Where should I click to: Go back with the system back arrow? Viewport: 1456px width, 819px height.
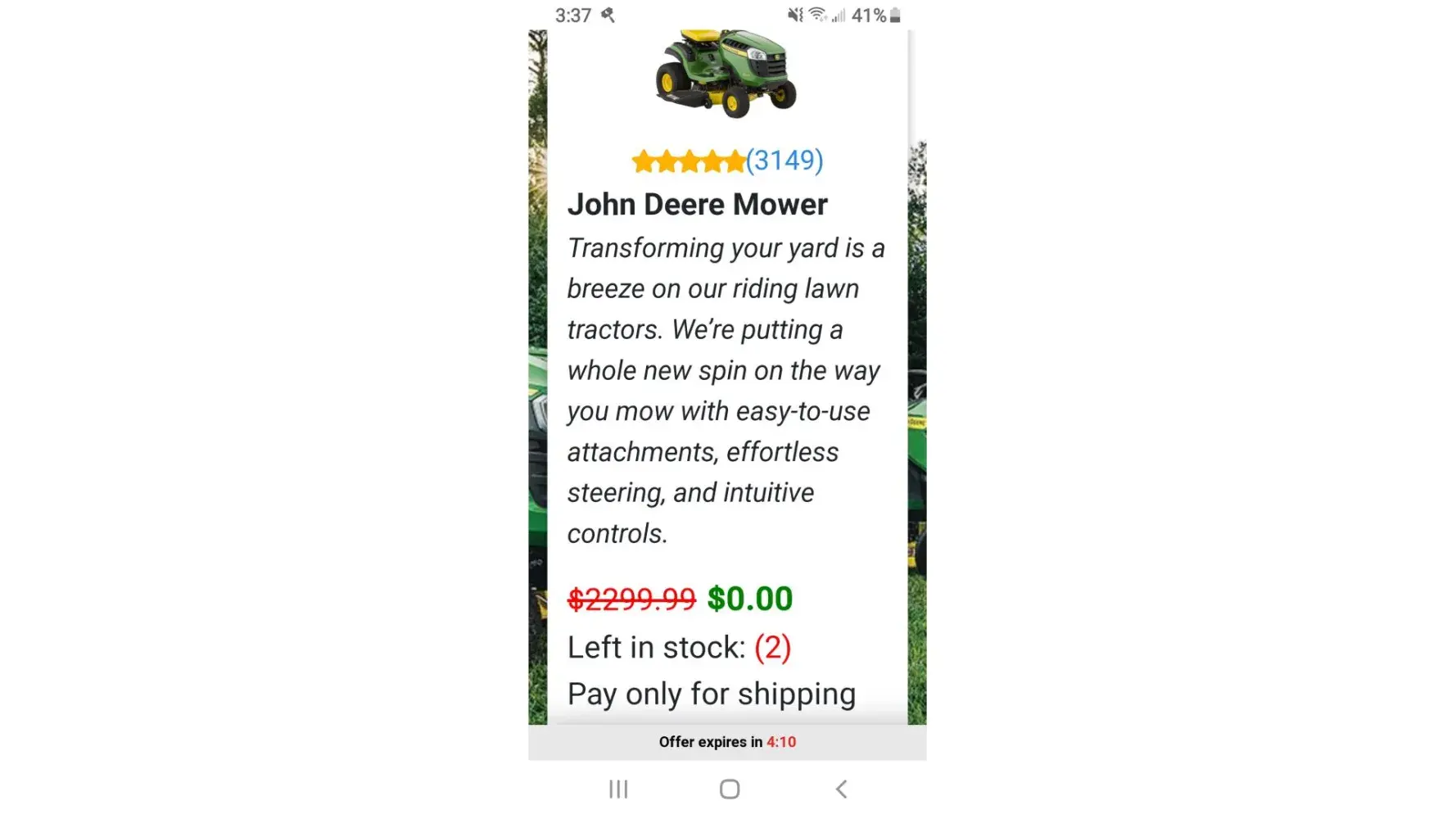[841, 789]
